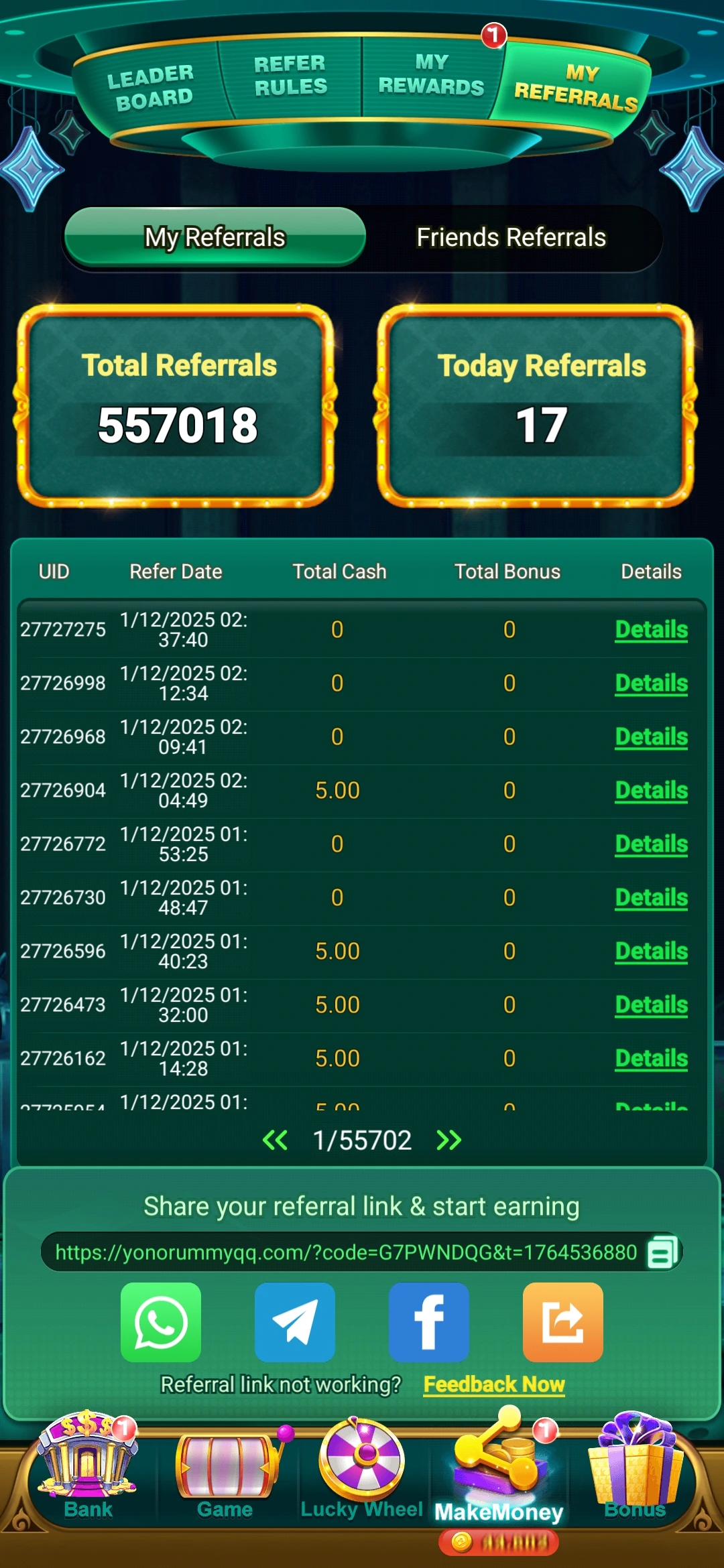Switch to Friends Referrals view
The image size is (724, 1568).
point(511,237)
